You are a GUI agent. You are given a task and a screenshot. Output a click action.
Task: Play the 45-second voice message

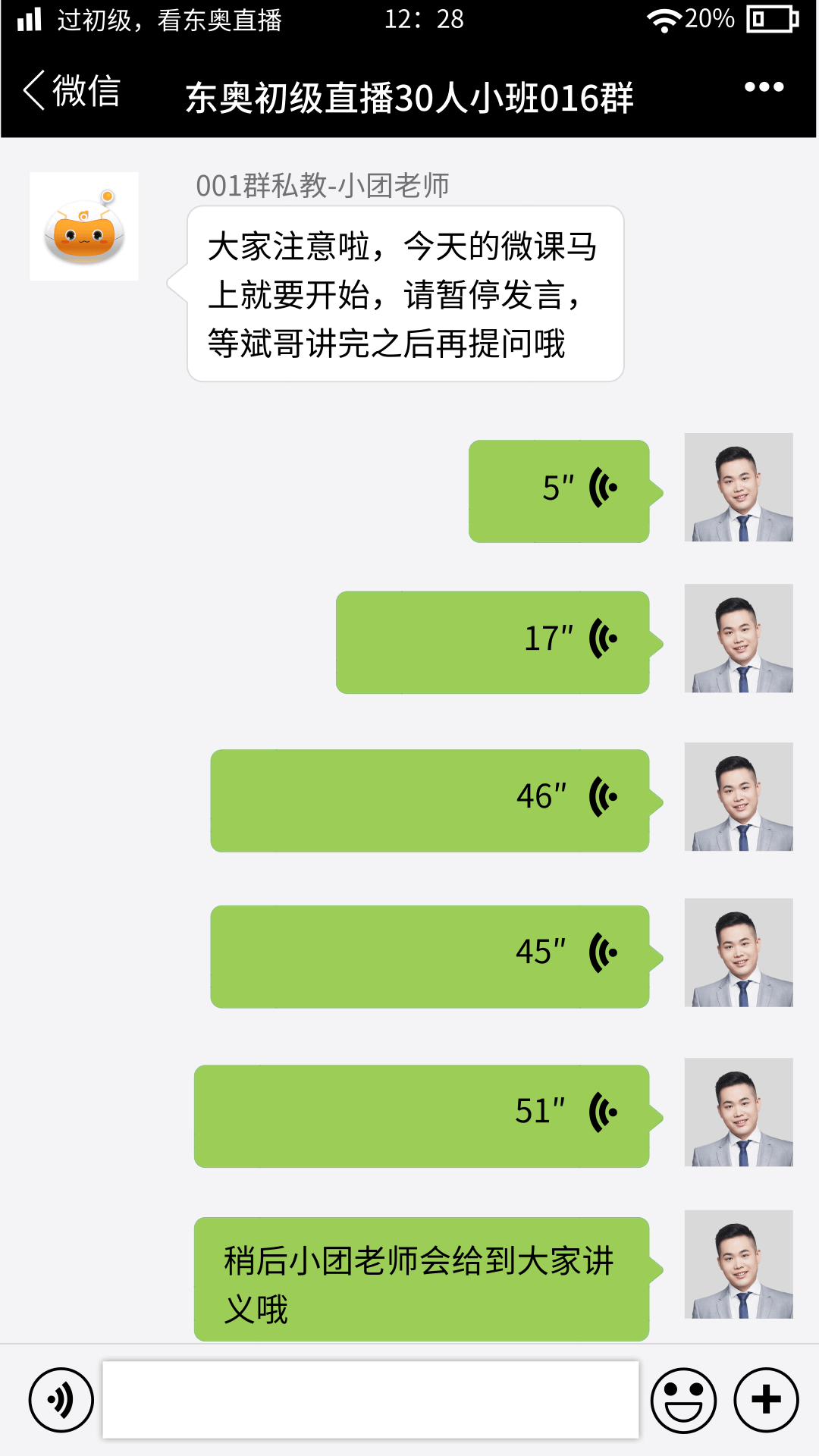click(430, 956)
